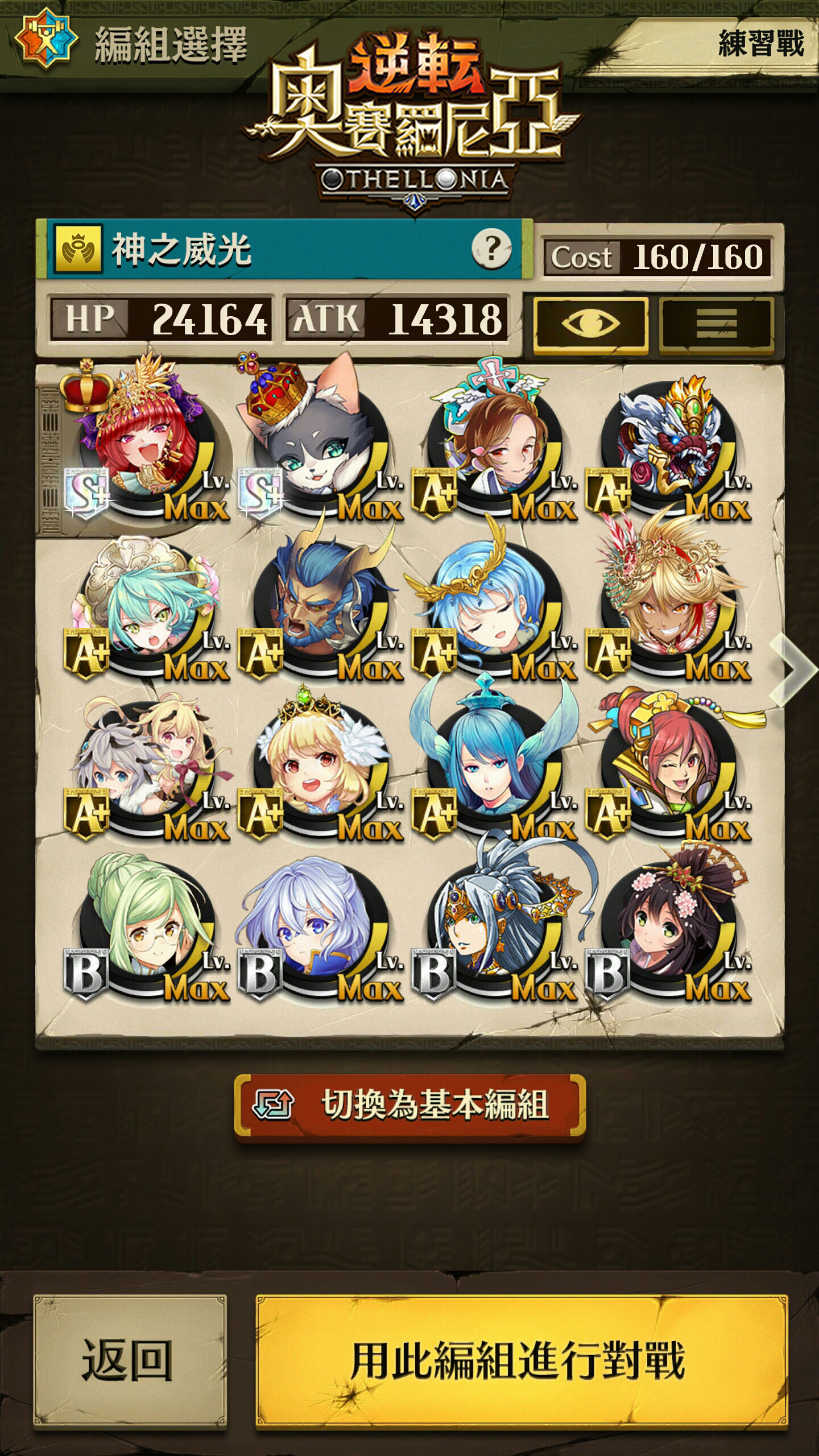
Task: Switch deck via 切換為基本編組
Action: [x=409, y=1106]
